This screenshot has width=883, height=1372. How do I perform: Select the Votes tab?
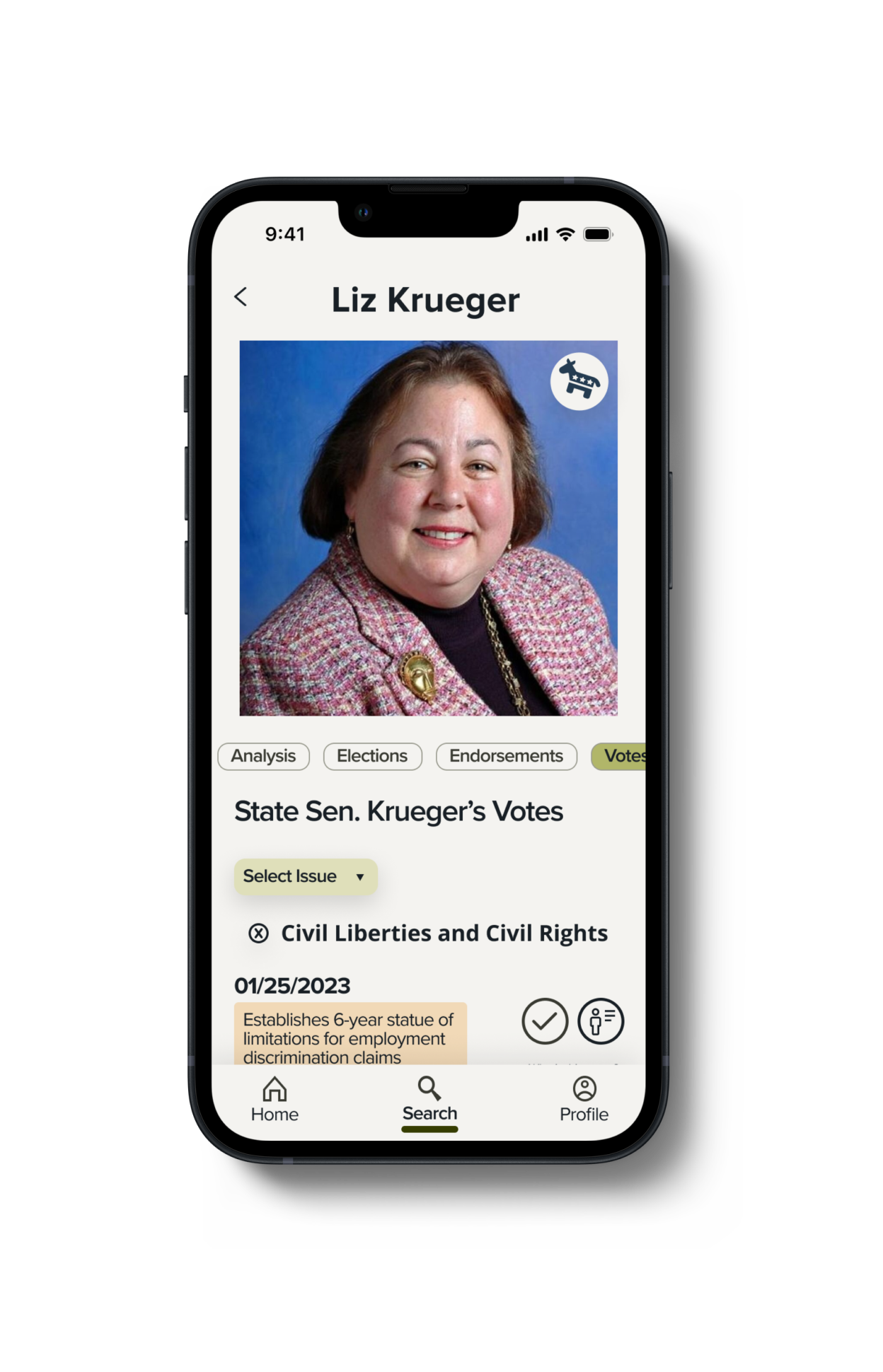[622, 756]
